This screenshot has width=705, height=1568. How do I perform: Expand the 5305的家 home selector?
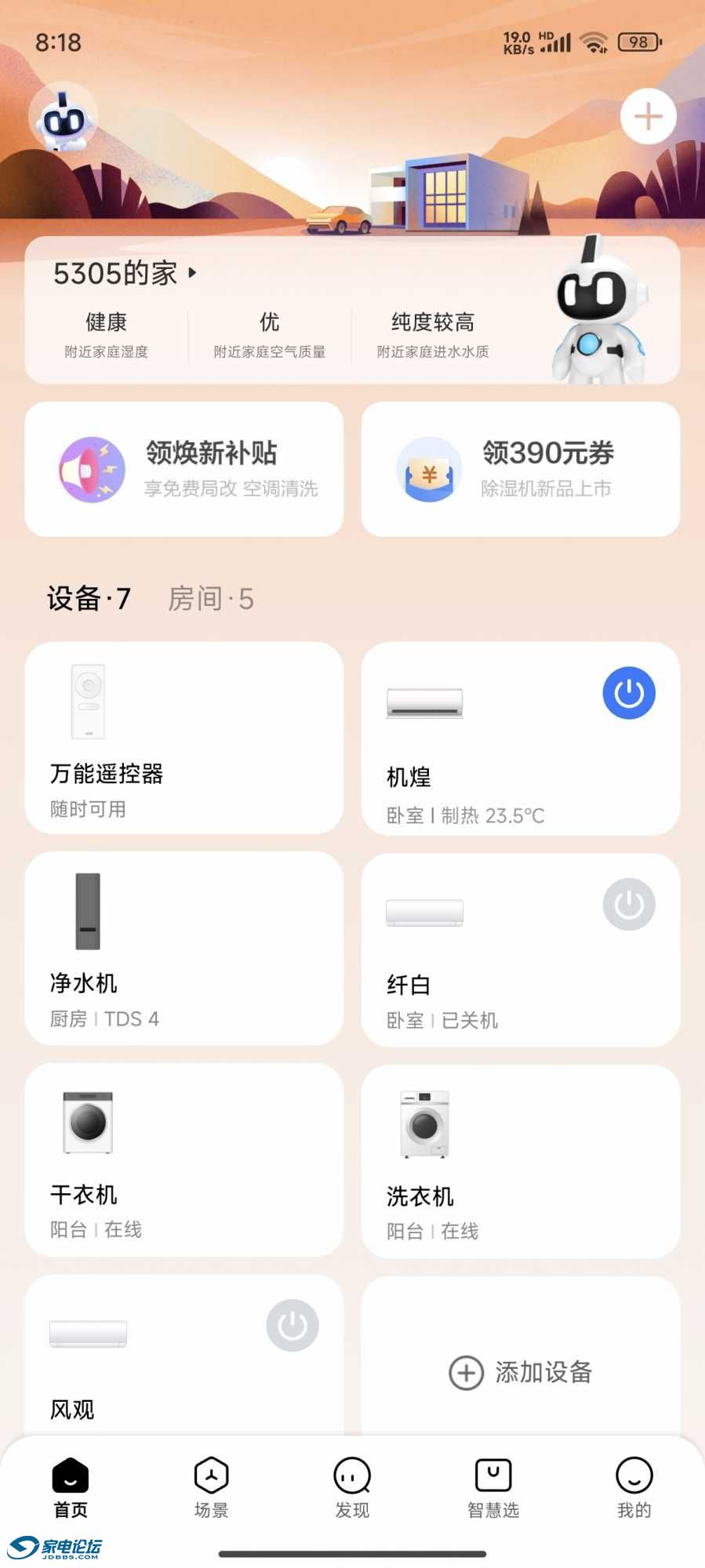tap(125, 274)
